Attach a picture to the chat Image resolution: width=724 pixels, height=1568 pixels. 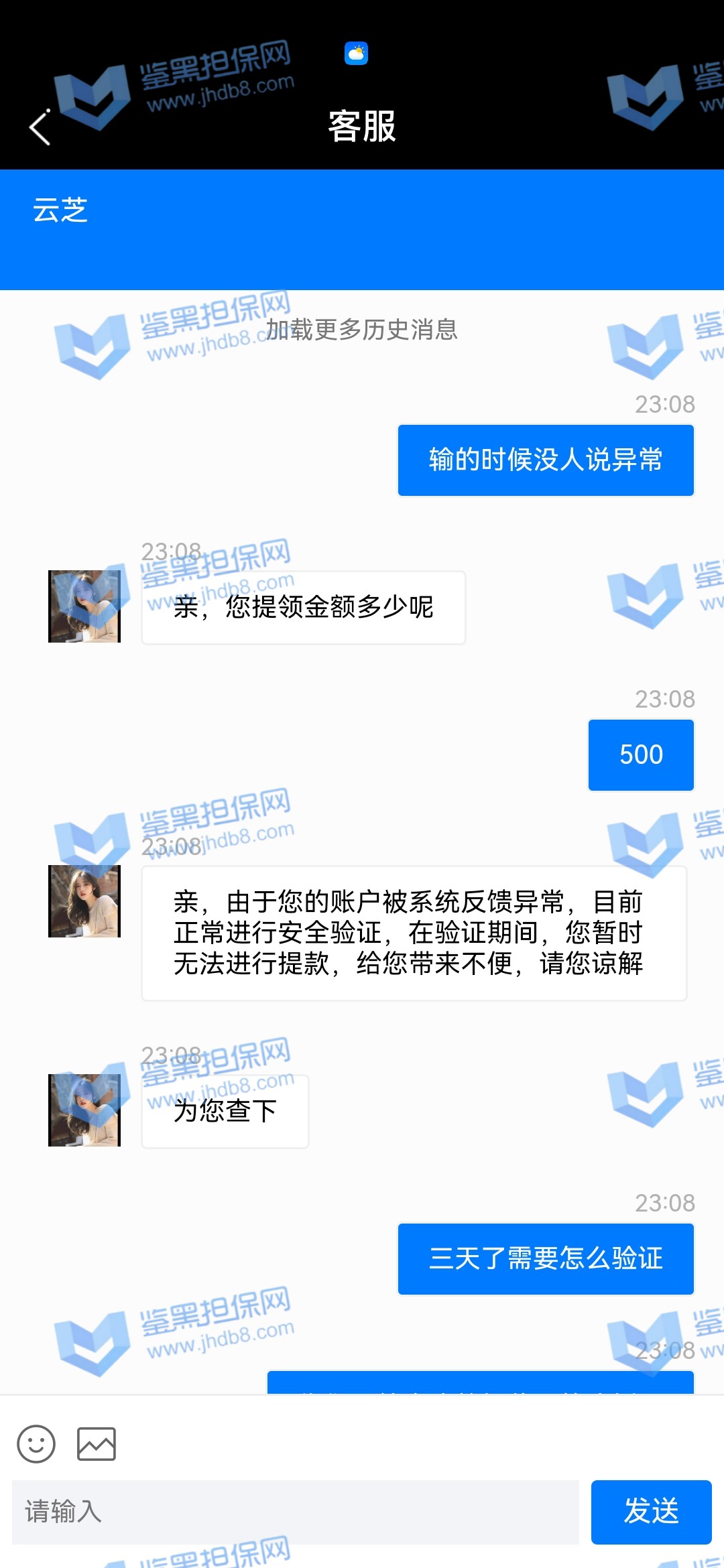(x=97, y=1444)
